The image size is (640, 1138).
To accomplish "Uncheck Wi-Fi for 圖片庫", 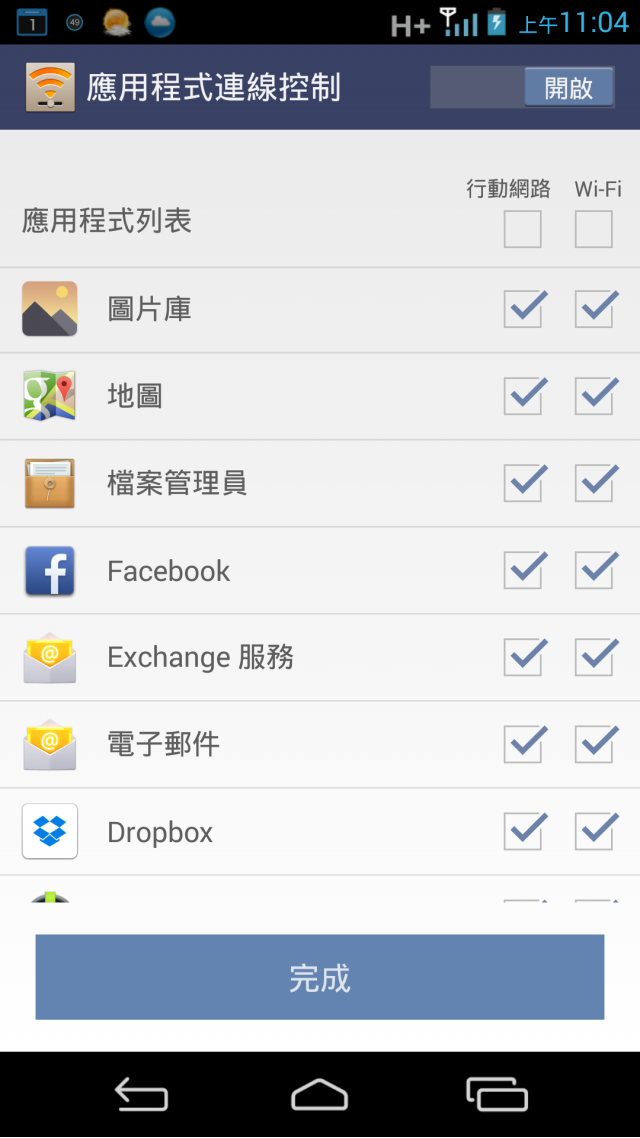I will (594, 309).
